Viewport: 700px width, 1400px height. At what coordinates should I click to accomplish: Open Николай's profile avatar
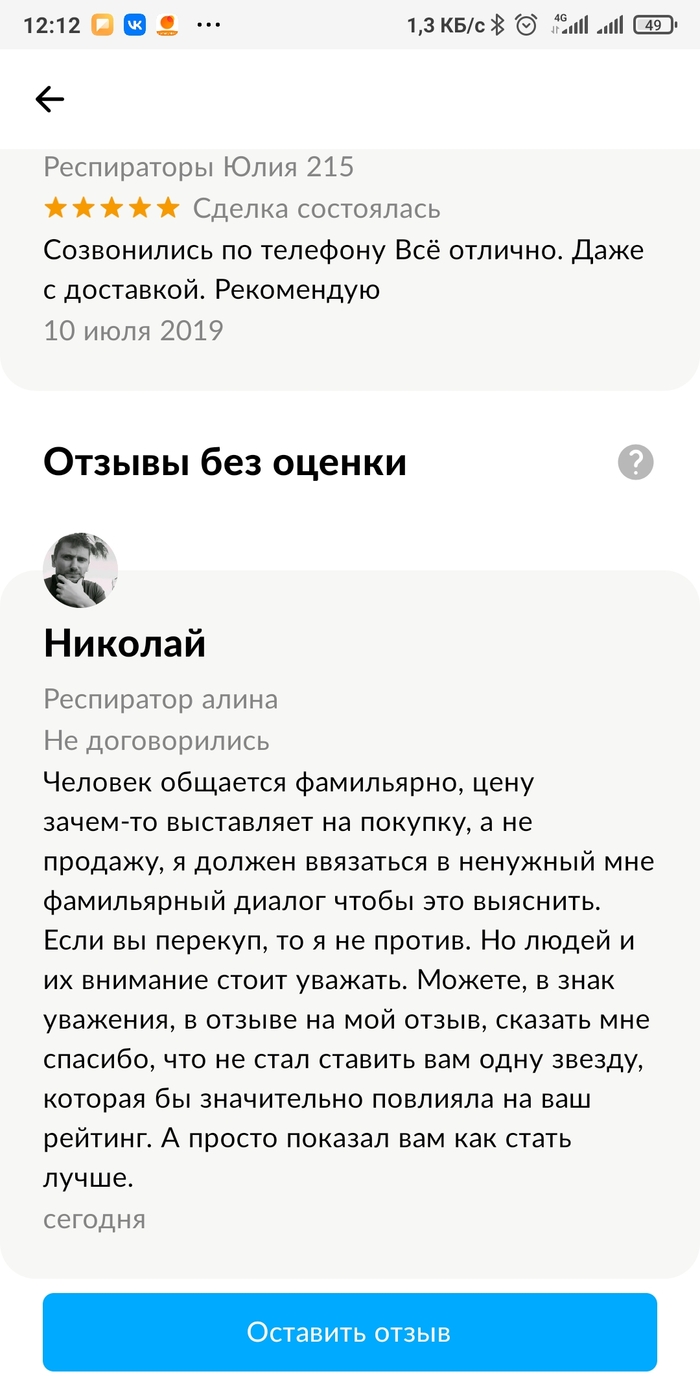click(x=81, y=570)
